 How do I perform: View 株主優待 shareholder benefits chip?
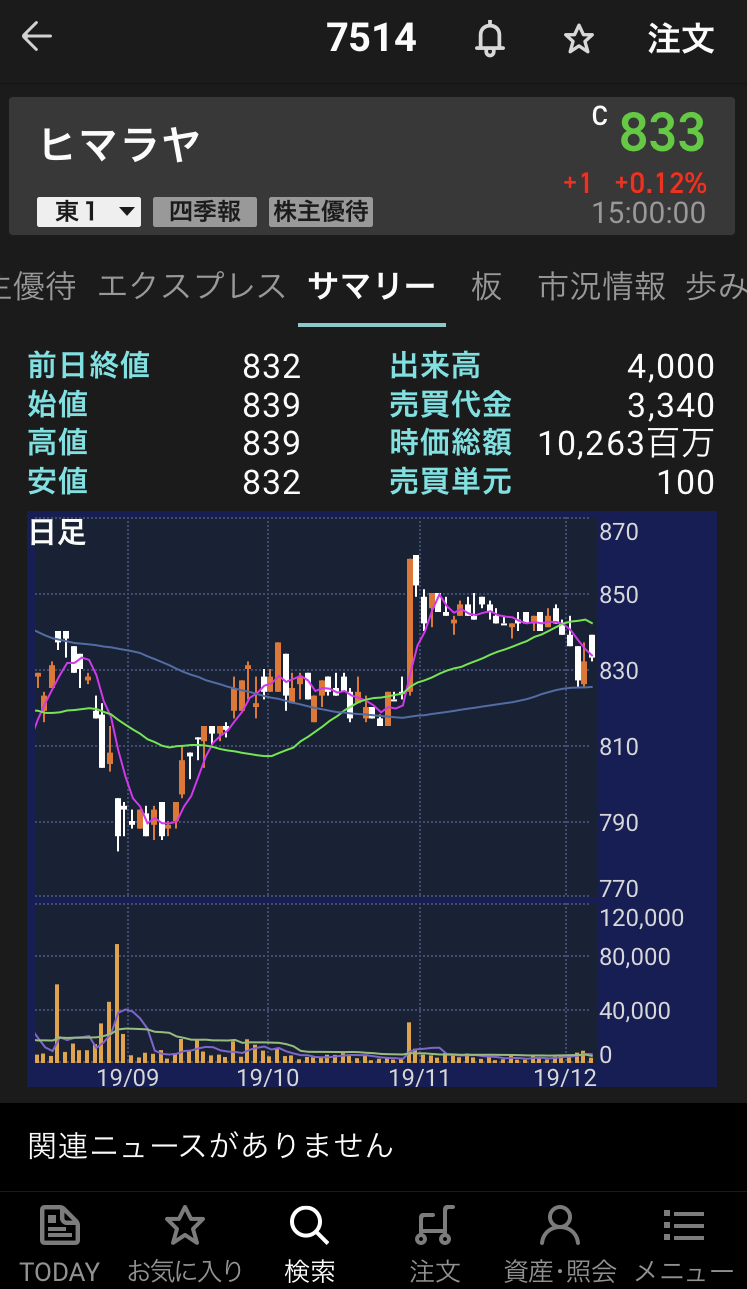coord(321,211)
